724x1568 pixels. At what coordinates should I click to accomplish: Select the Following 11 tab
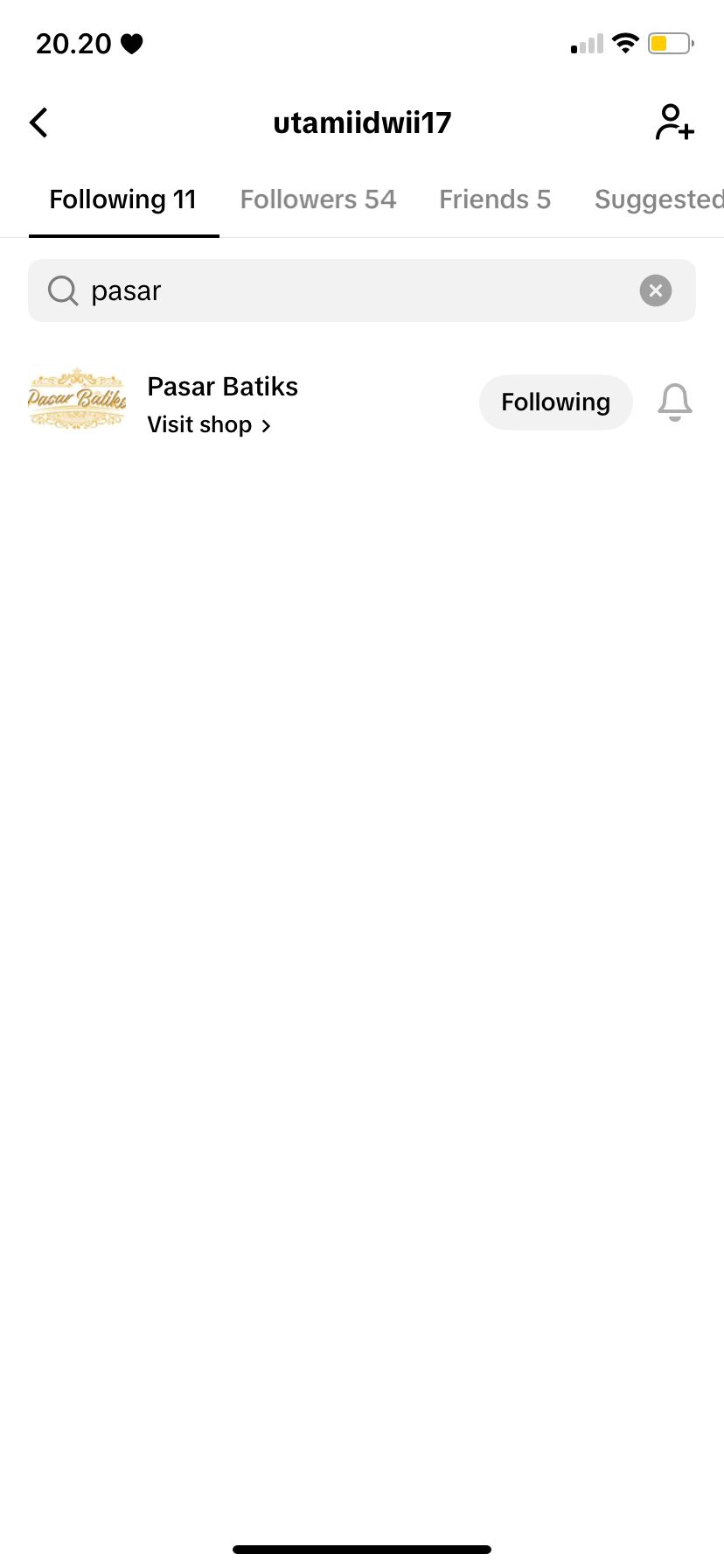(x=123, y=199)
